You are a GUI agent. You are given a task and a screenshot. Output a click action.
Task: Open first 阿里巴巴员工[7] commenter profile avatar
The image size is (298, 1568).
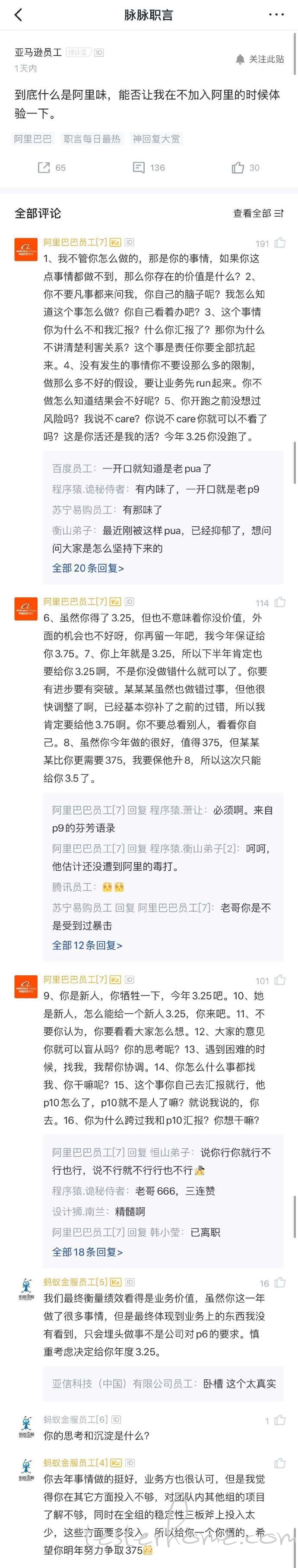point(25,250)
